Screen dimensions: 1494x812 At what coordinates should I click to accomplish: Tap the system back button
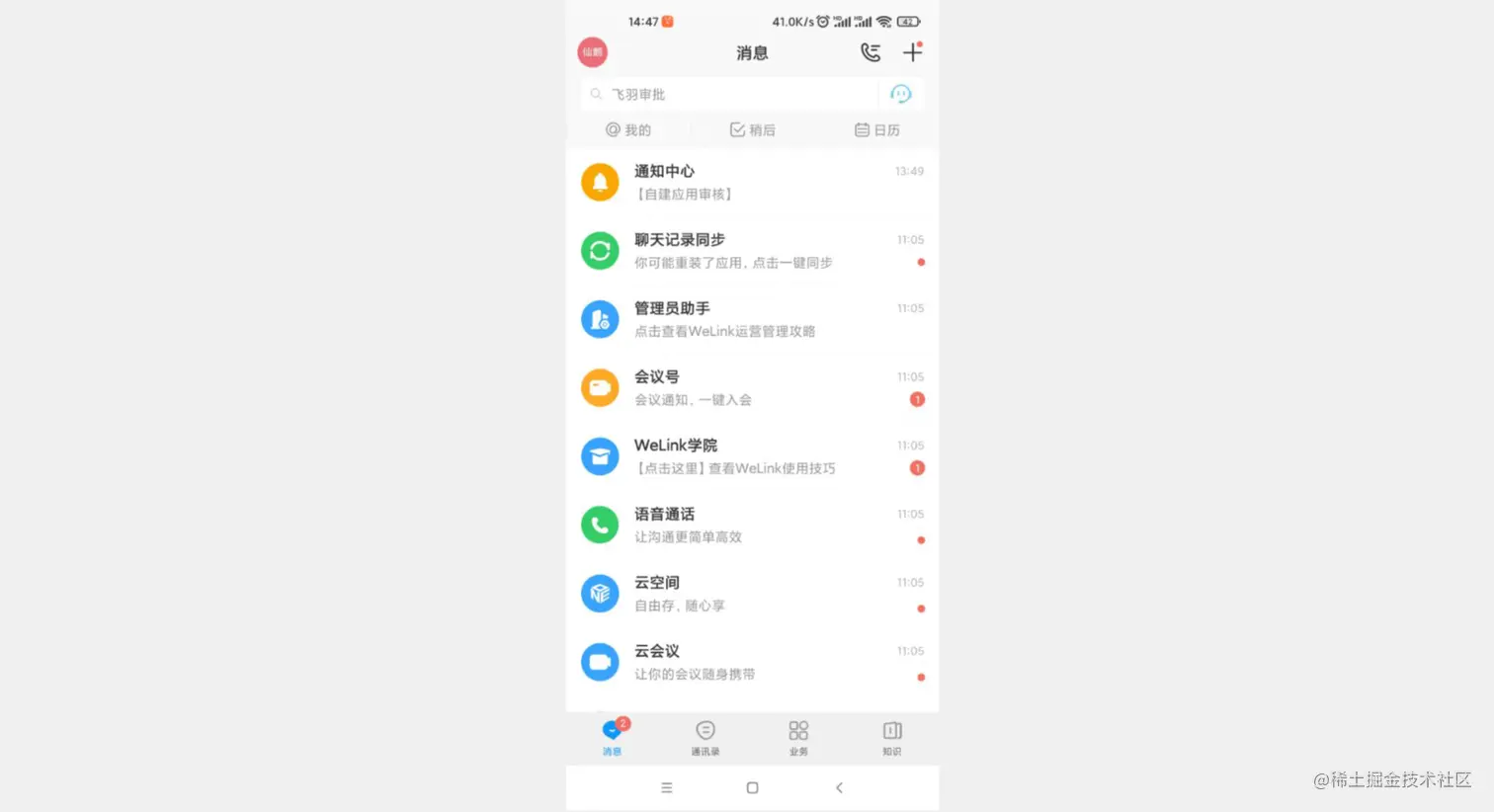click(839, 787)
